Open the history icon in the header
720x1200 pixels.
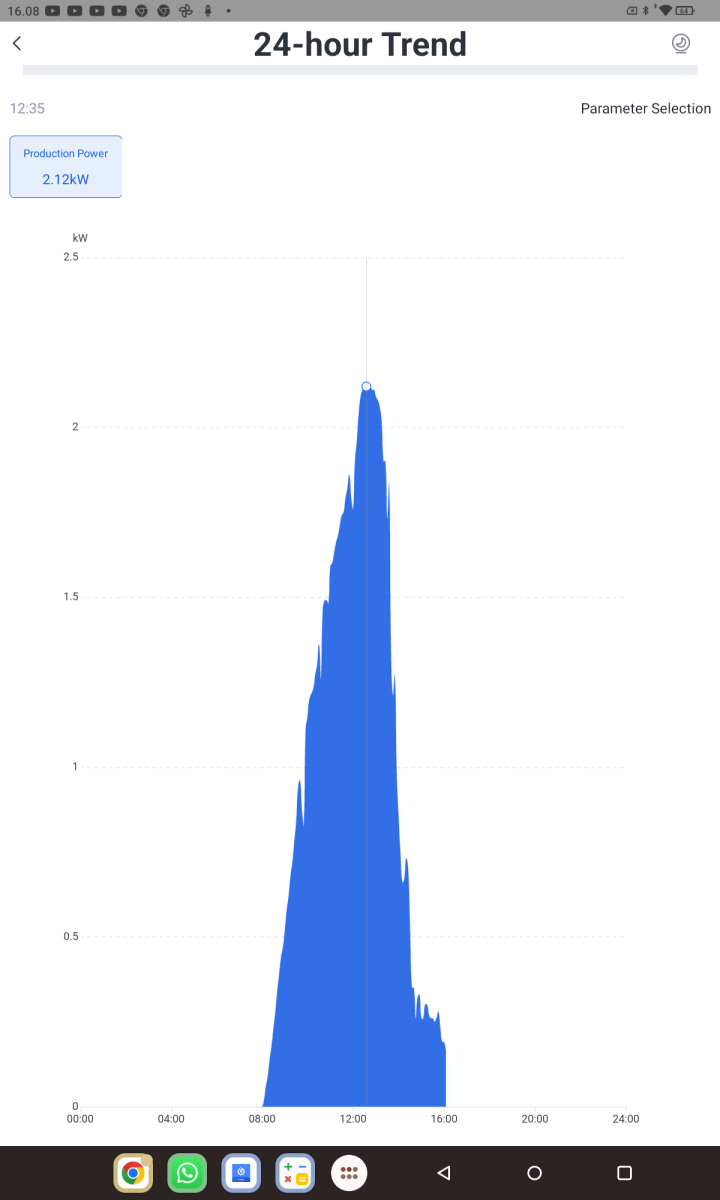(x=681, y=43)
